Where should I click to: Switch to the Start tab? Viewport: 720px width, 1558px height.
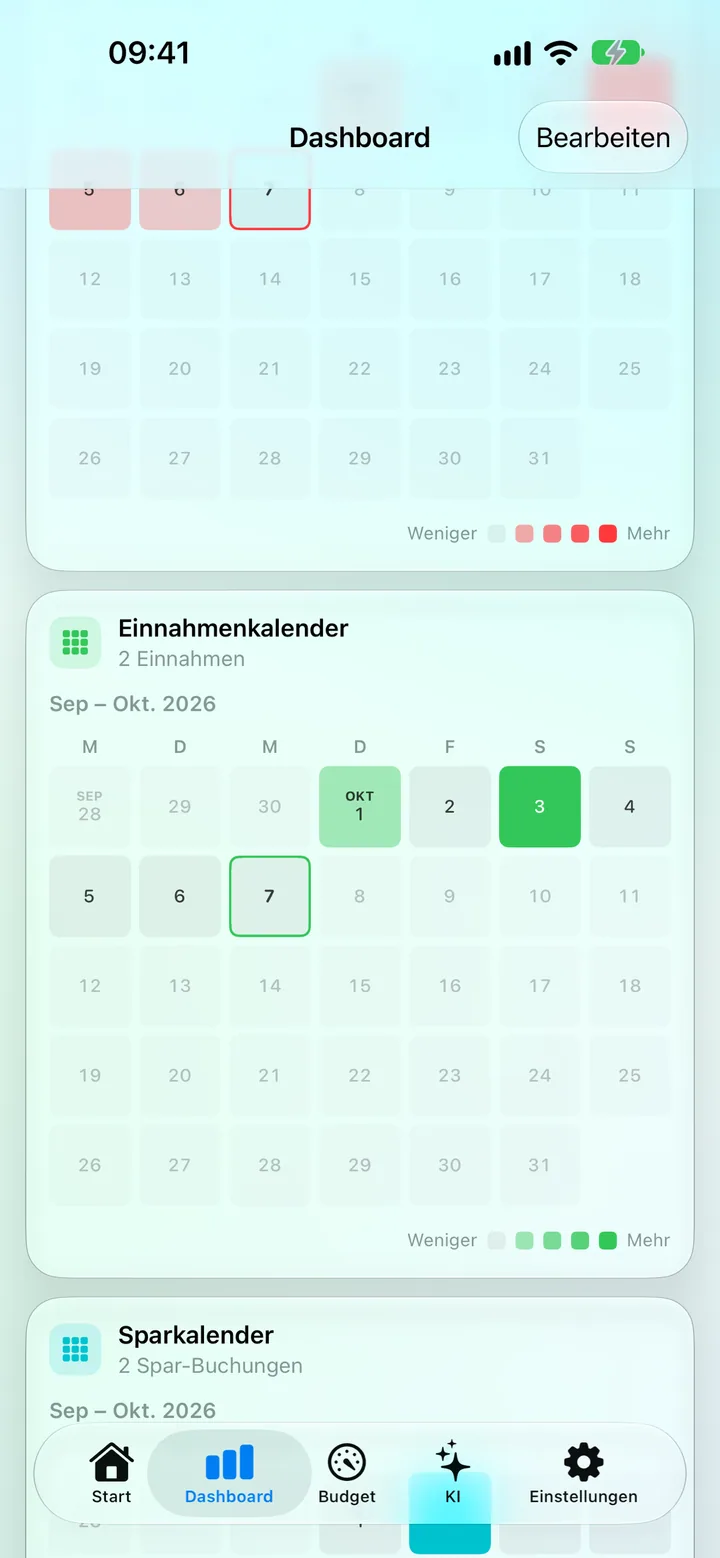(x=111, y=1475)
